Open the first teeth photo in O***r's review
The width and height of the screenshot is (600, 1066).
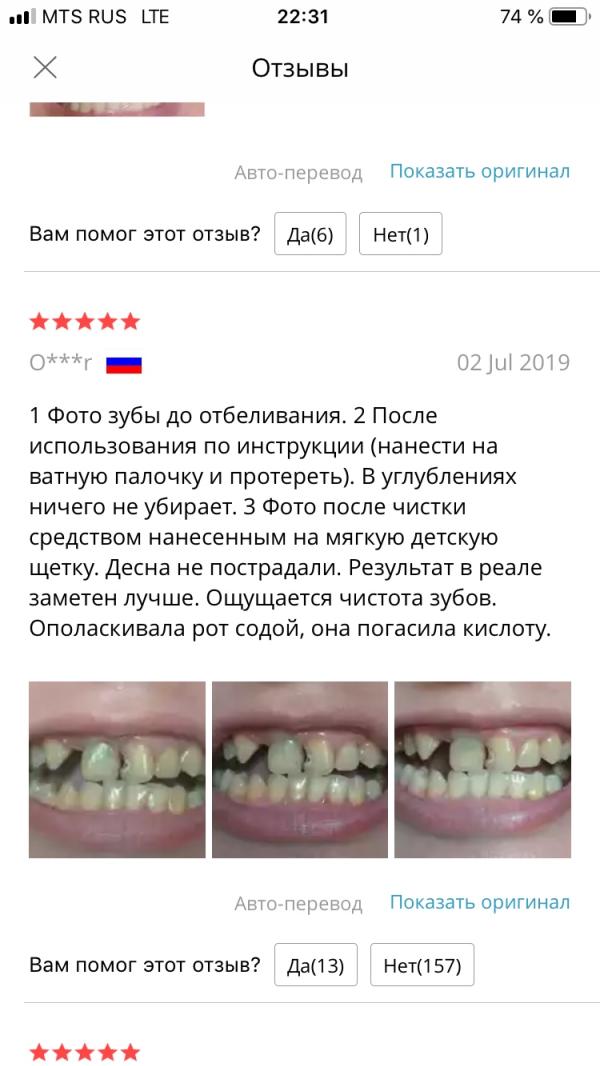pyautogui.click(x=117, y=770)
